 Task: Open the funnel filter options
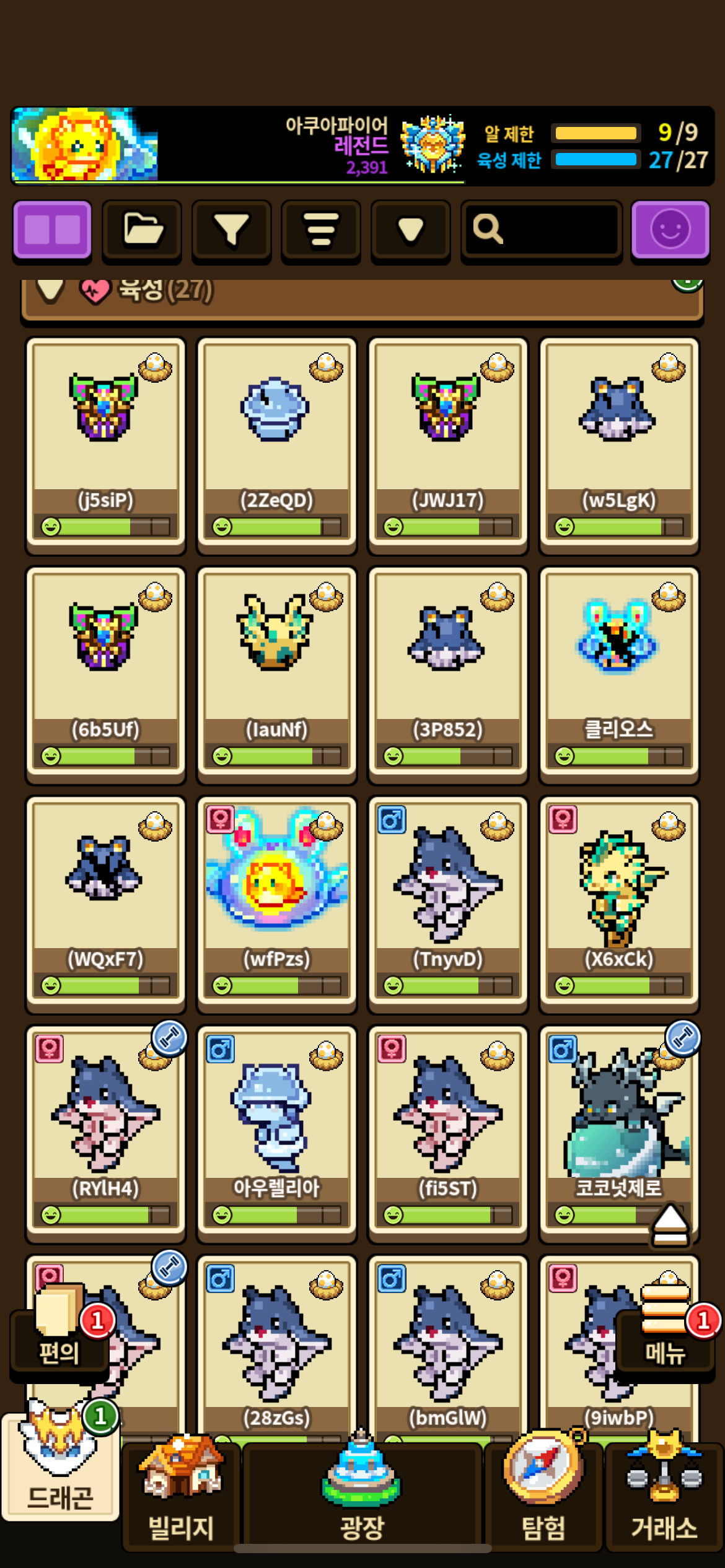231,229
